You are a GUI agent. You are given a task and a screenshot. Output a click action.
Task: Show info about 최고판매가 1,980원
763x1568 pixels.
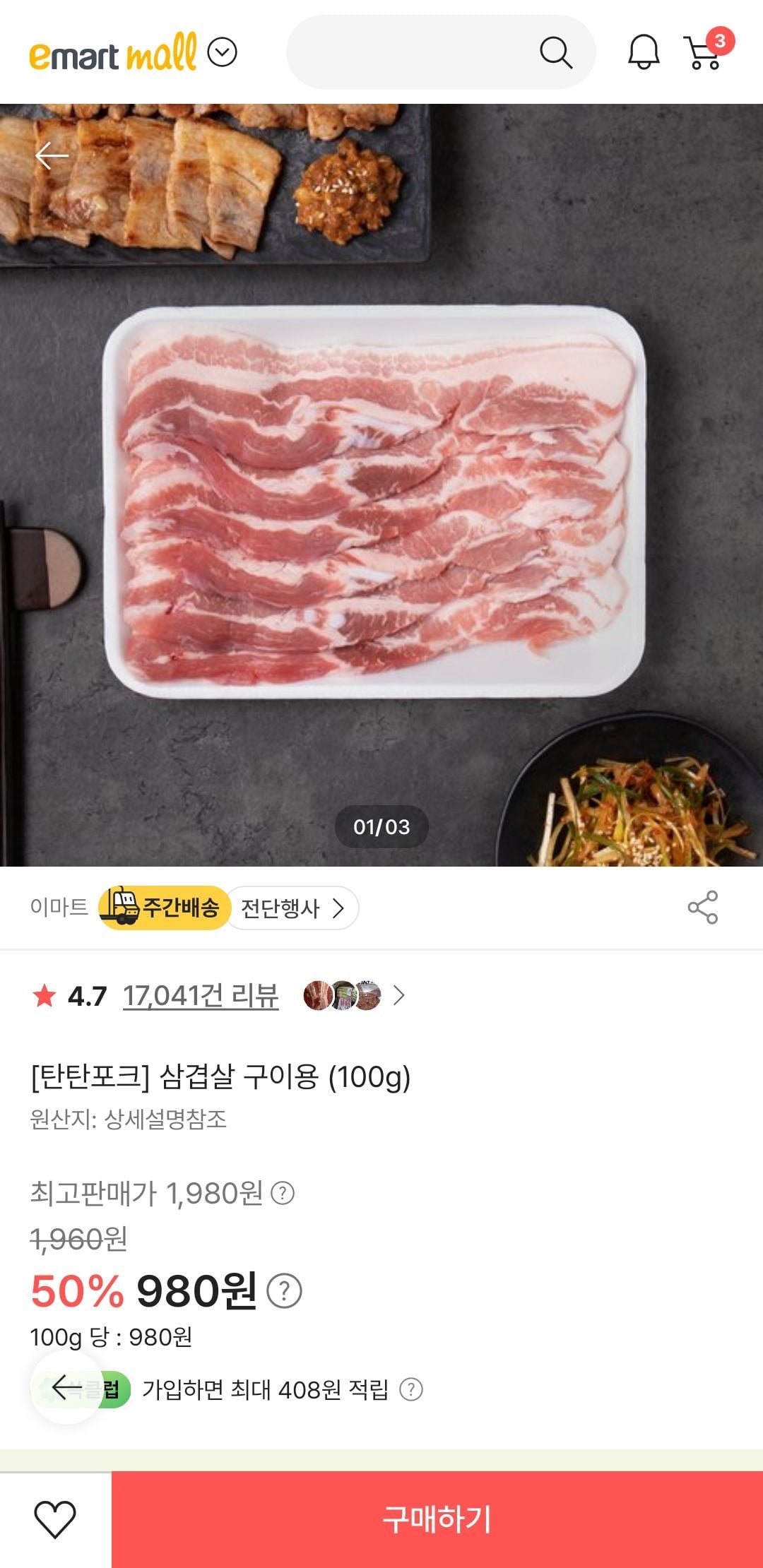(283, 1194)
